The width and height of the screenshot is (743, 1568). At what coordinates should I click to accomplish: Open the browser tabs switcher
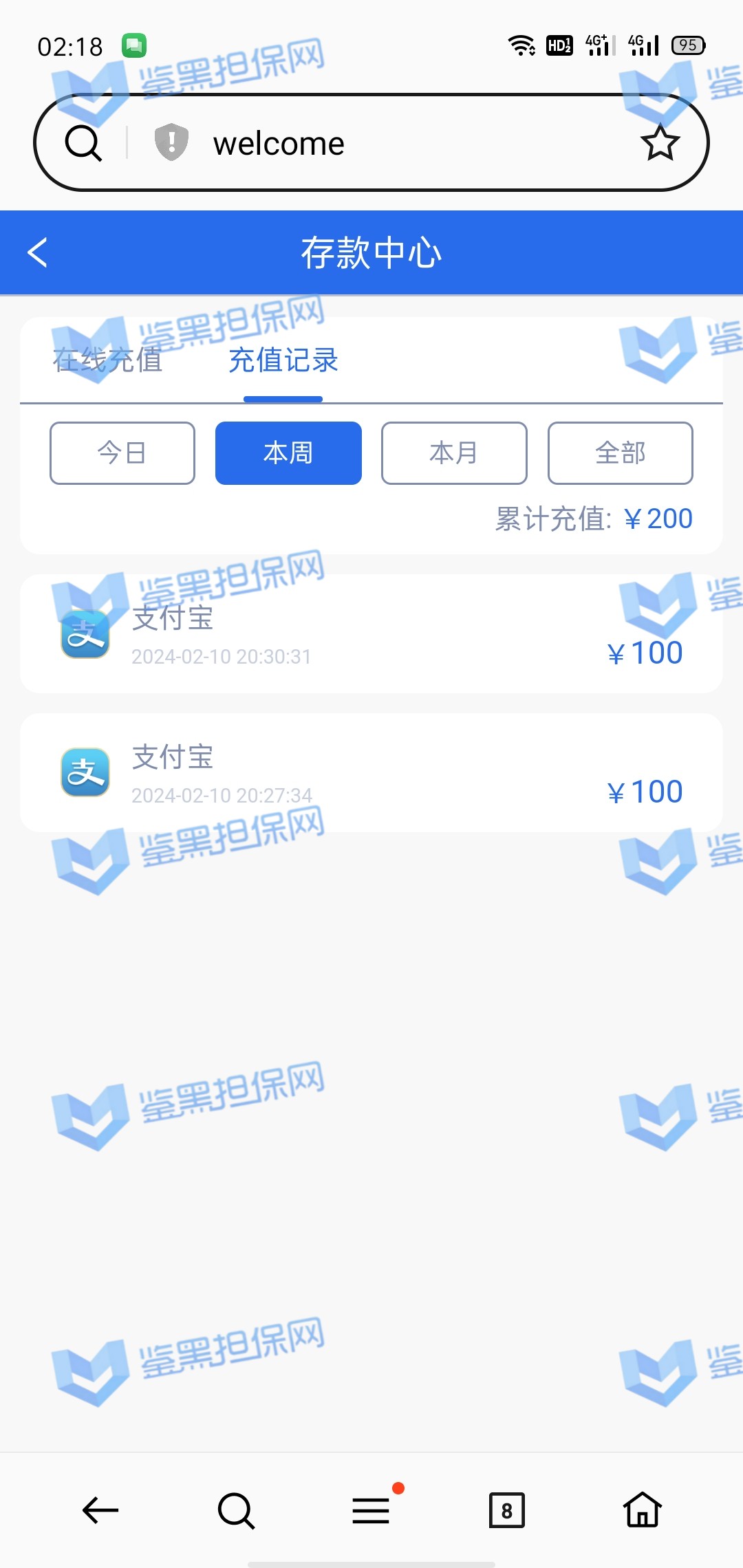coord(506,1511)
